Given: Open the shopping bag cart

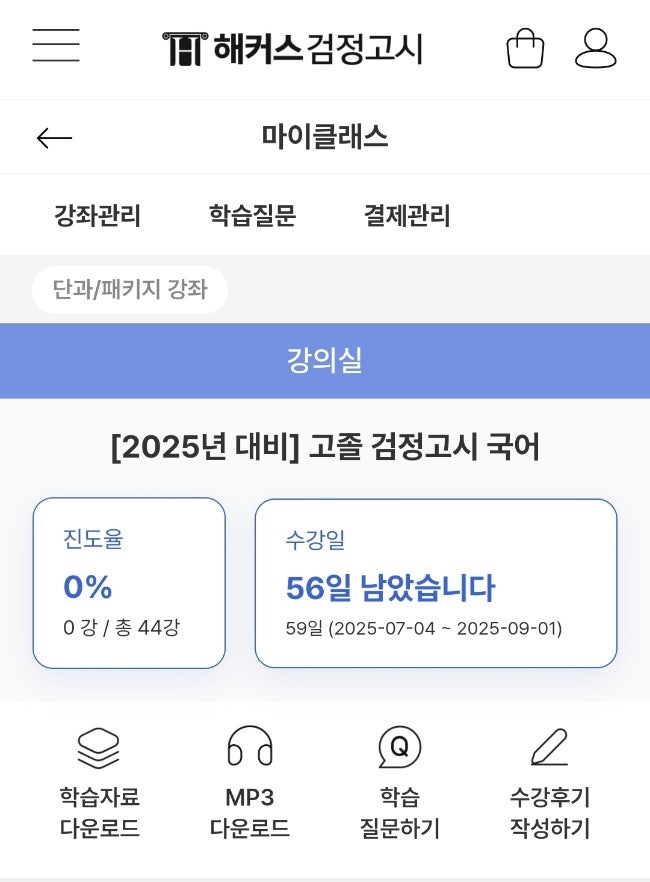Looking at the screenshot, I should click(x=525, y=48).
